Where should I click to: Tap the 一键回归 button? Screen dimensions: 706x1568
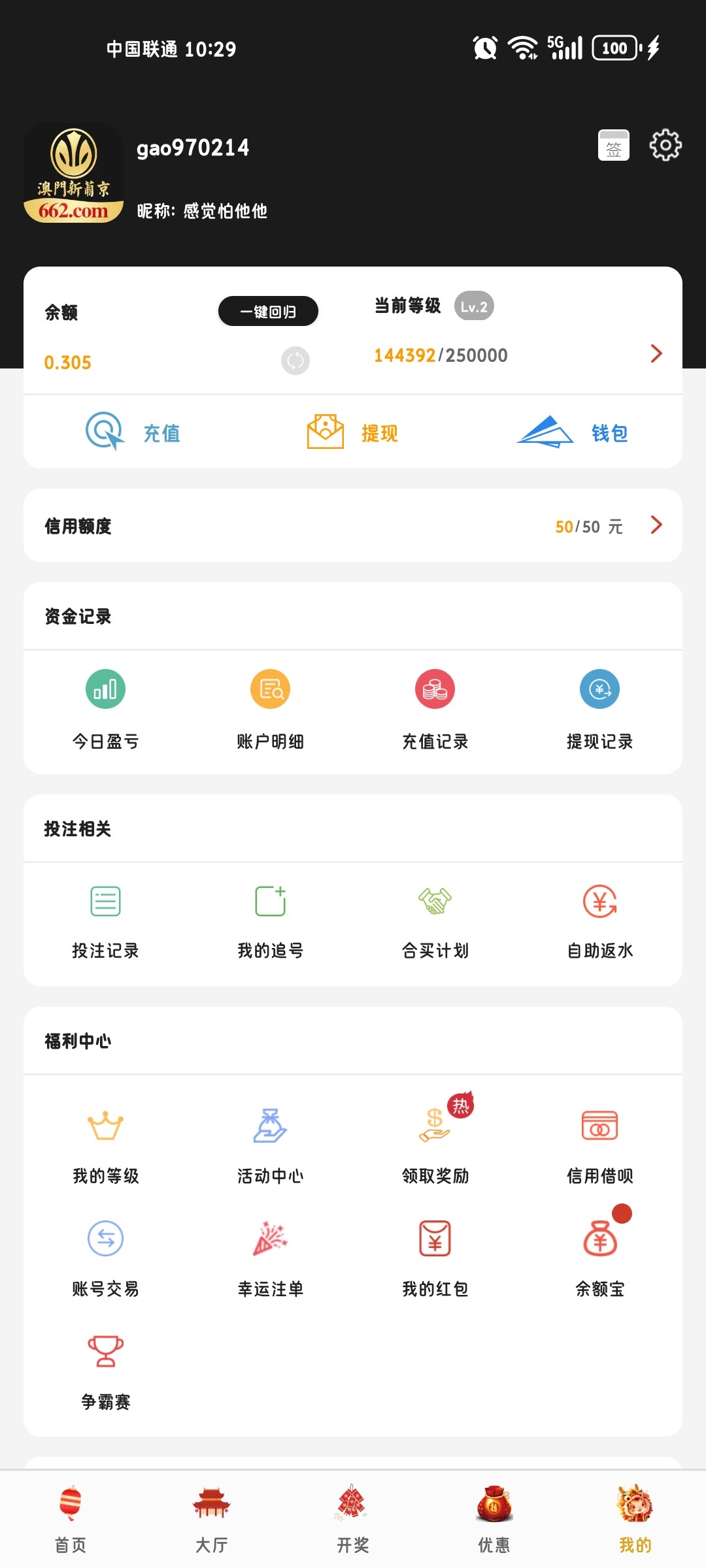[x=268, y=312]
